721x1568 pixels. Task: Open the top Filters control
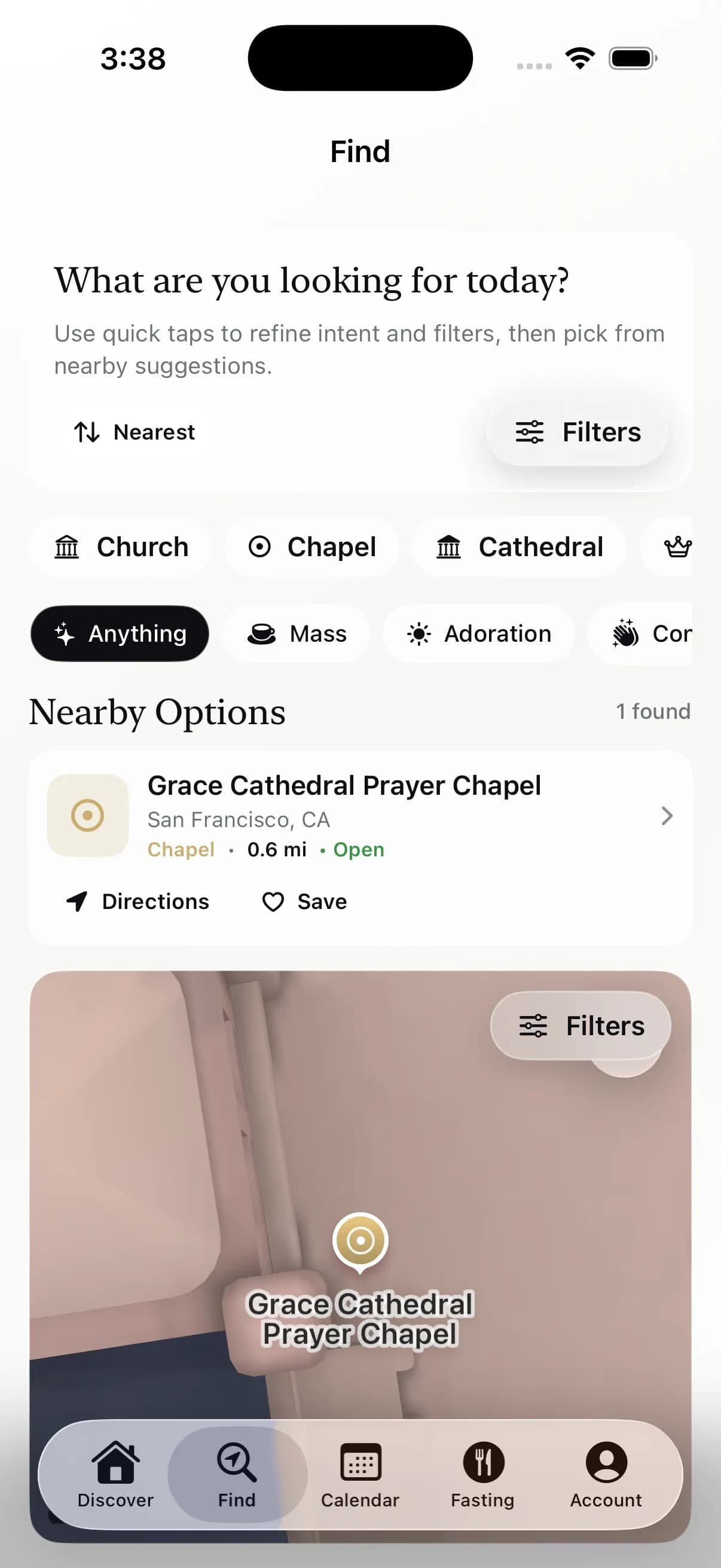[577, 432]
